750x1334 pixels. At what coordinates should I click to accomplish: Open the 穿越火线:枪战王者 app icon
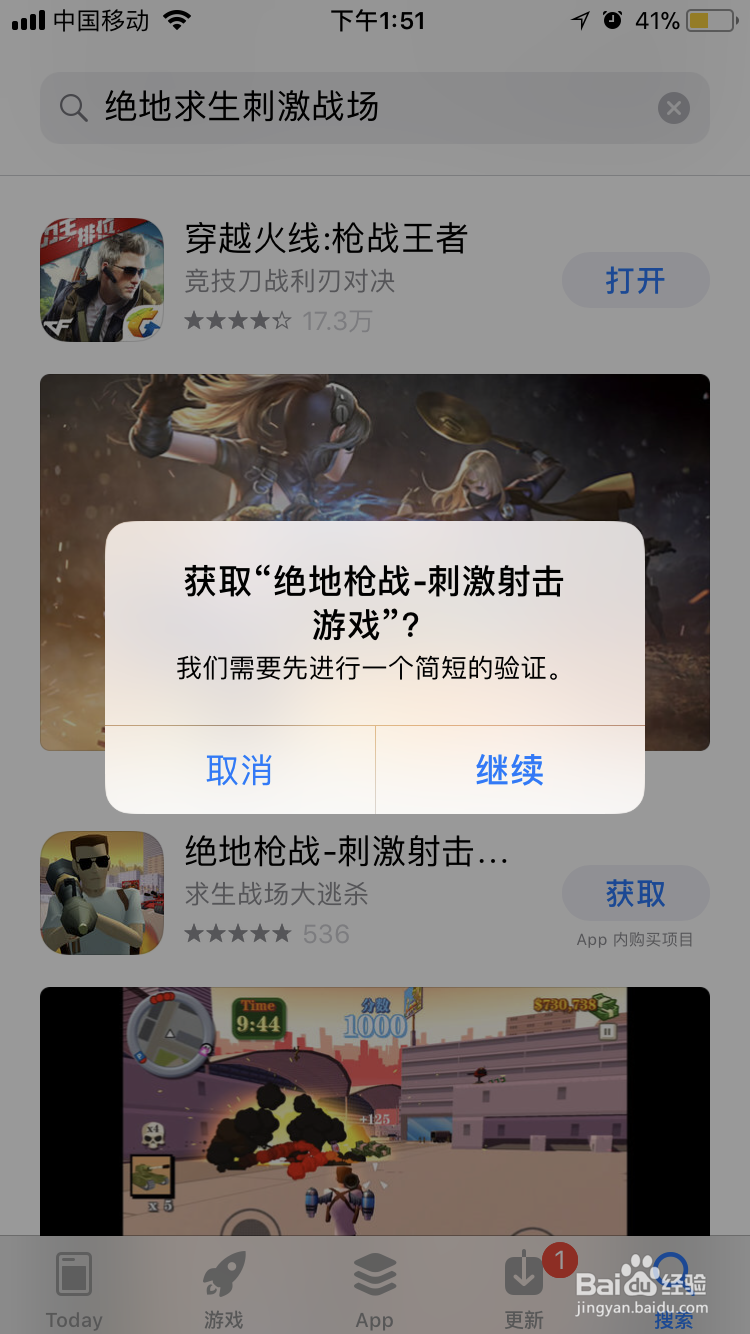pyautogui.click(x=101, y=280)
